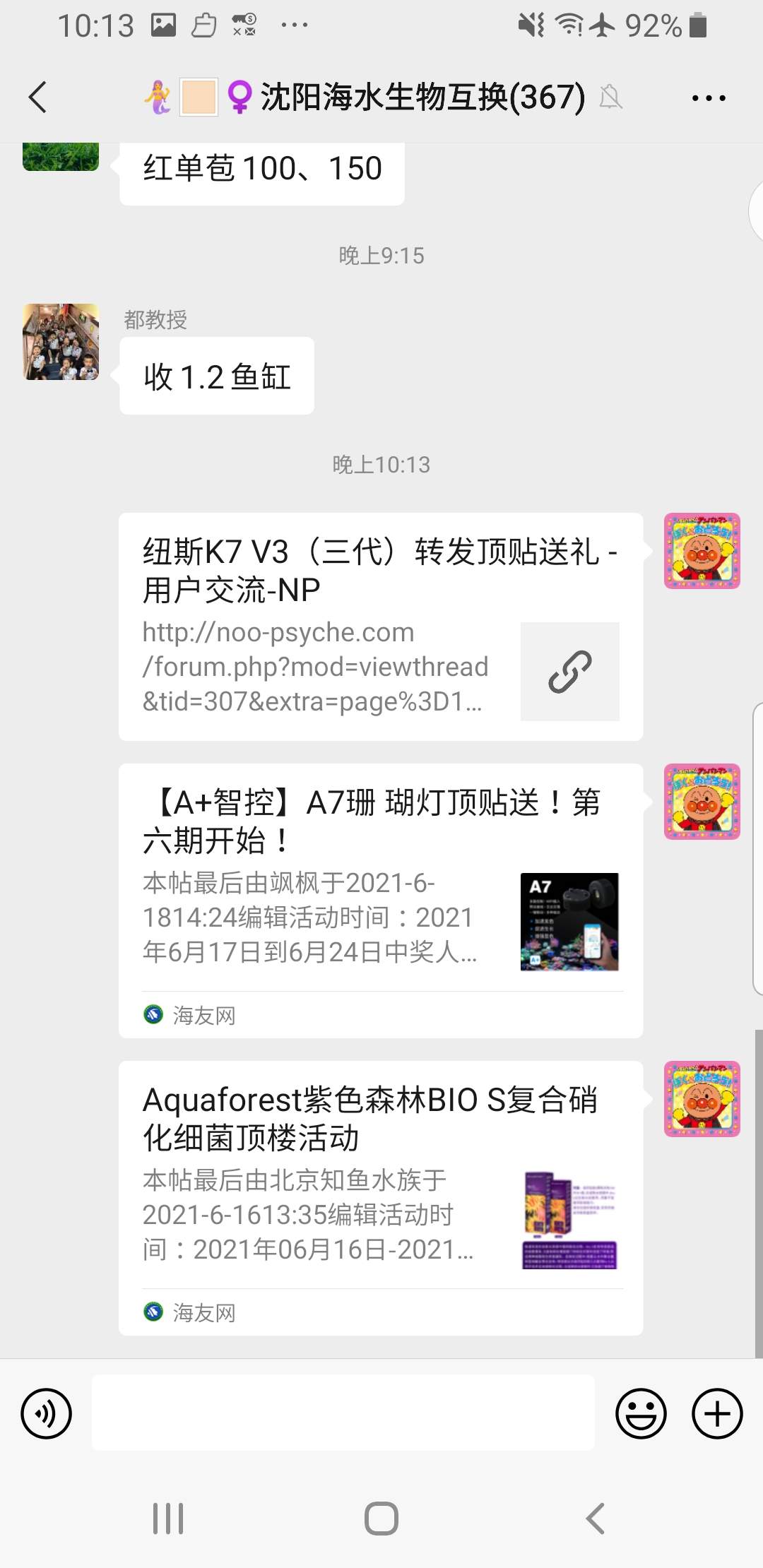Open the Aquaforest紫色森林BIO S post

[x=380, y=1196]
